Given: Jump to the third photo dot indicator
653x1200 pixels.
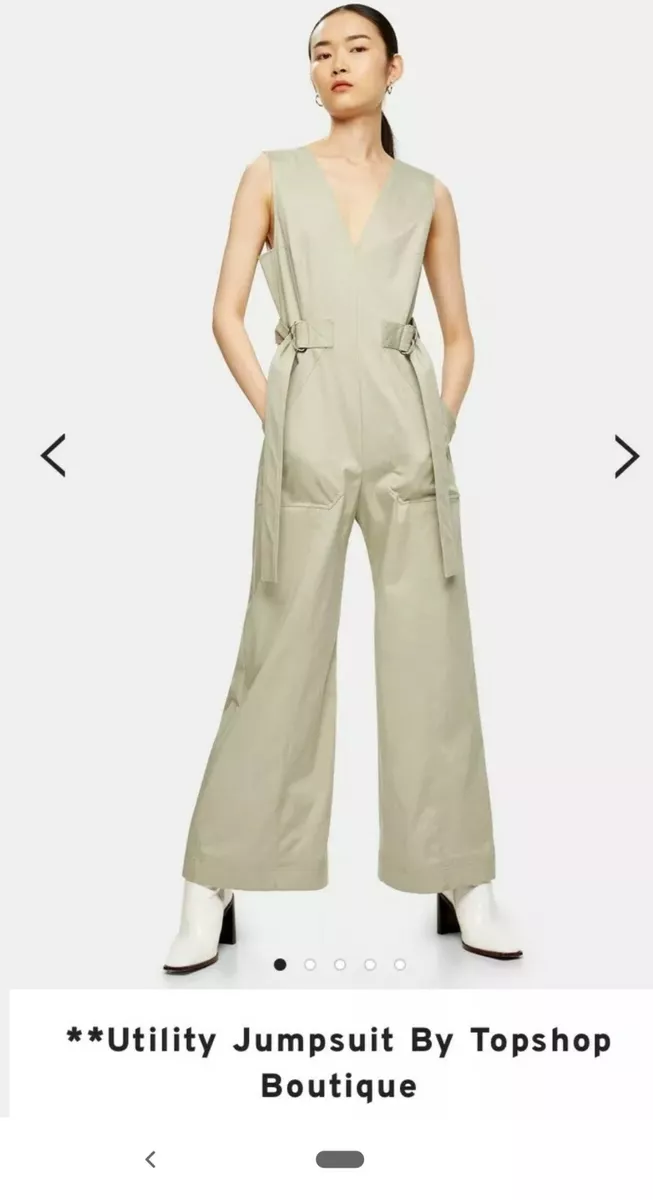Looking at the screenshot, I should tap(340, 965).
